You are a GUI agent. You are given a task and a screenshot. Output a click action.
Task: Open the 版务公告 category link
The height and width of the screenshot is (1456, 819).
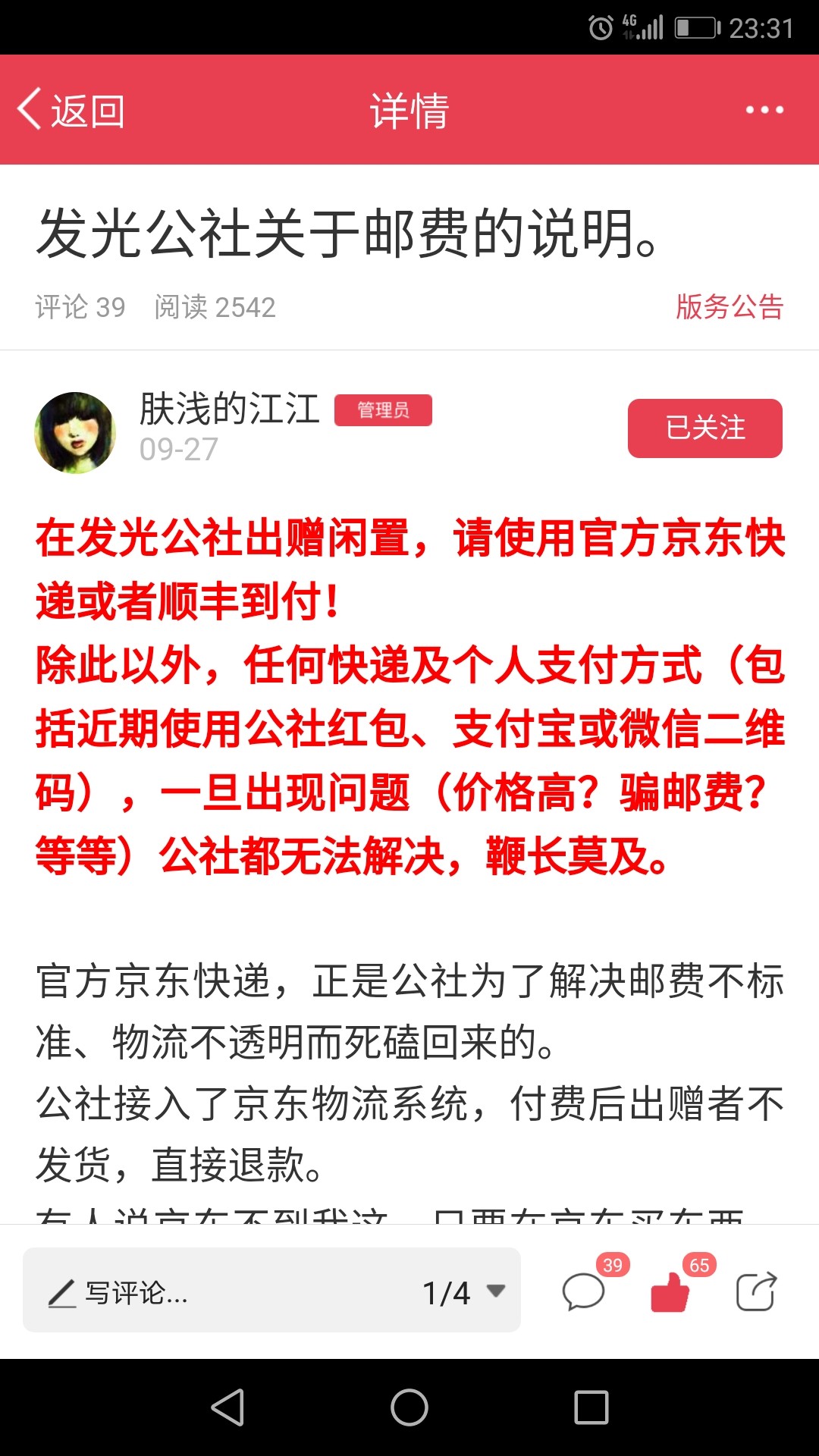(730, 306)
